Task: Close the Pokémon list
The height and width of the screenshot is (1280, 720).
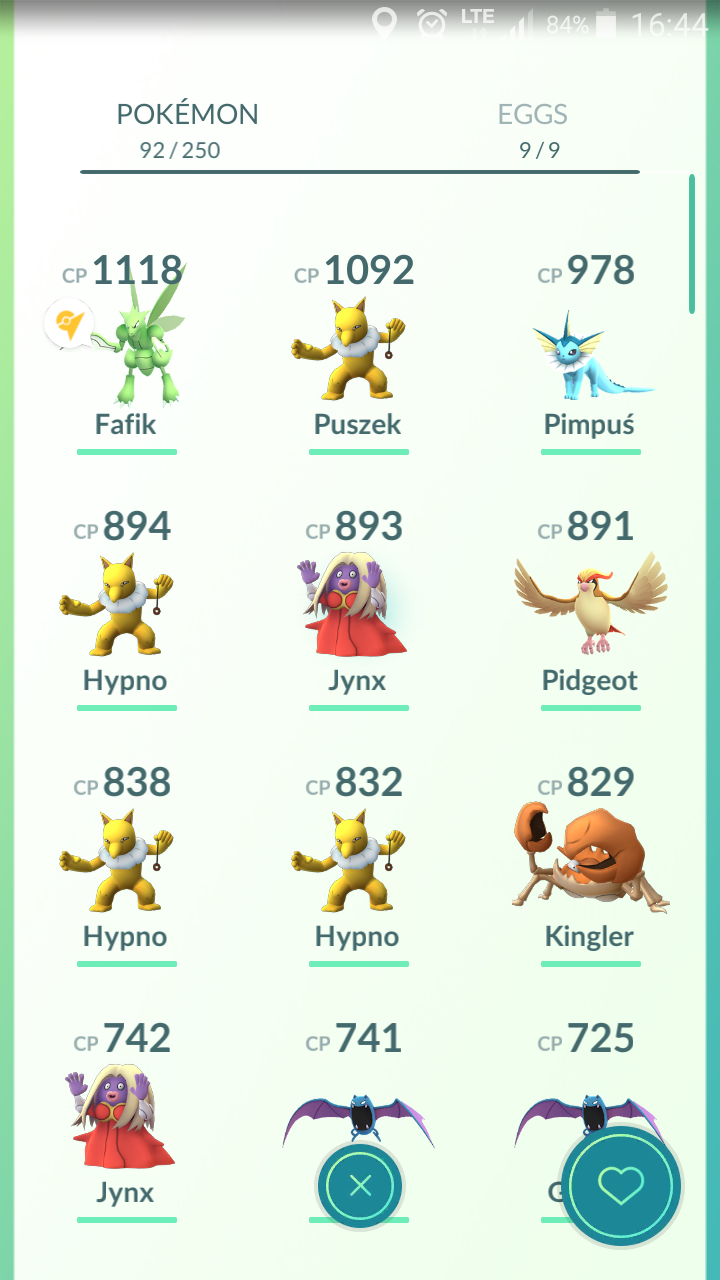Action: 360,1186
